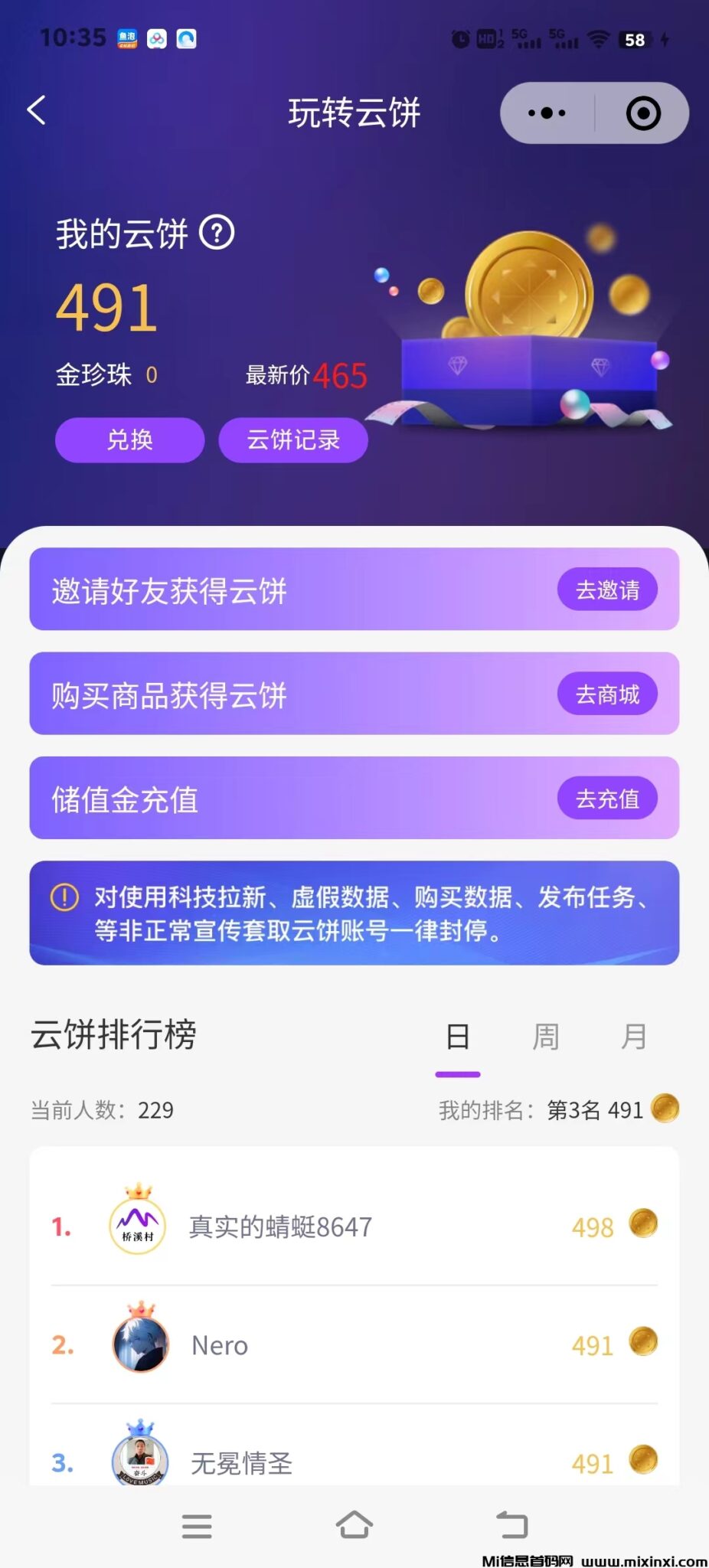This screenshot has height=1568, width=709.
Task: Switch to the 周 ranking tab
Action: (x=546, y=1037)
